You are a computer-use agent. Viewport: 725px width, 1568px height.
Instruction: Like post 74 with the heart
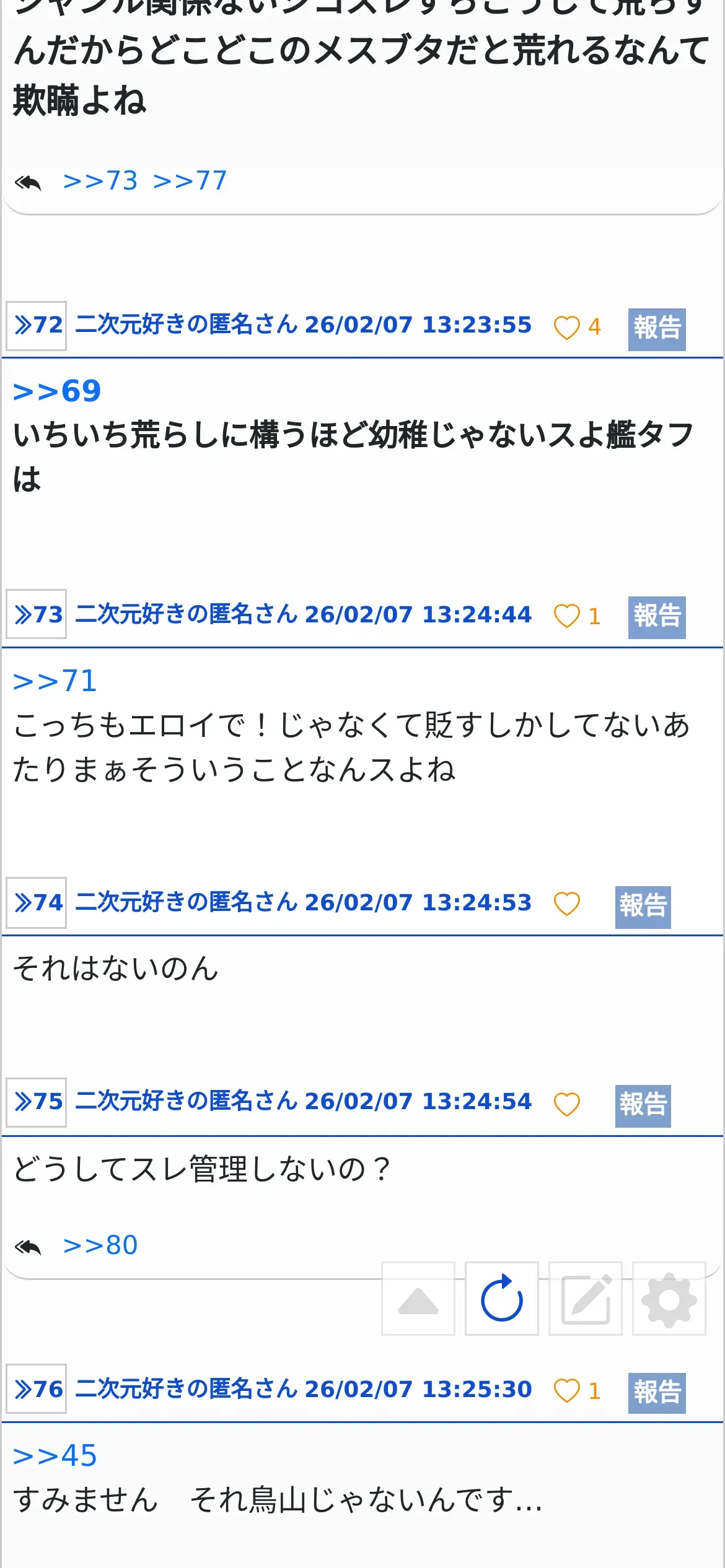[x=566, y=904]
